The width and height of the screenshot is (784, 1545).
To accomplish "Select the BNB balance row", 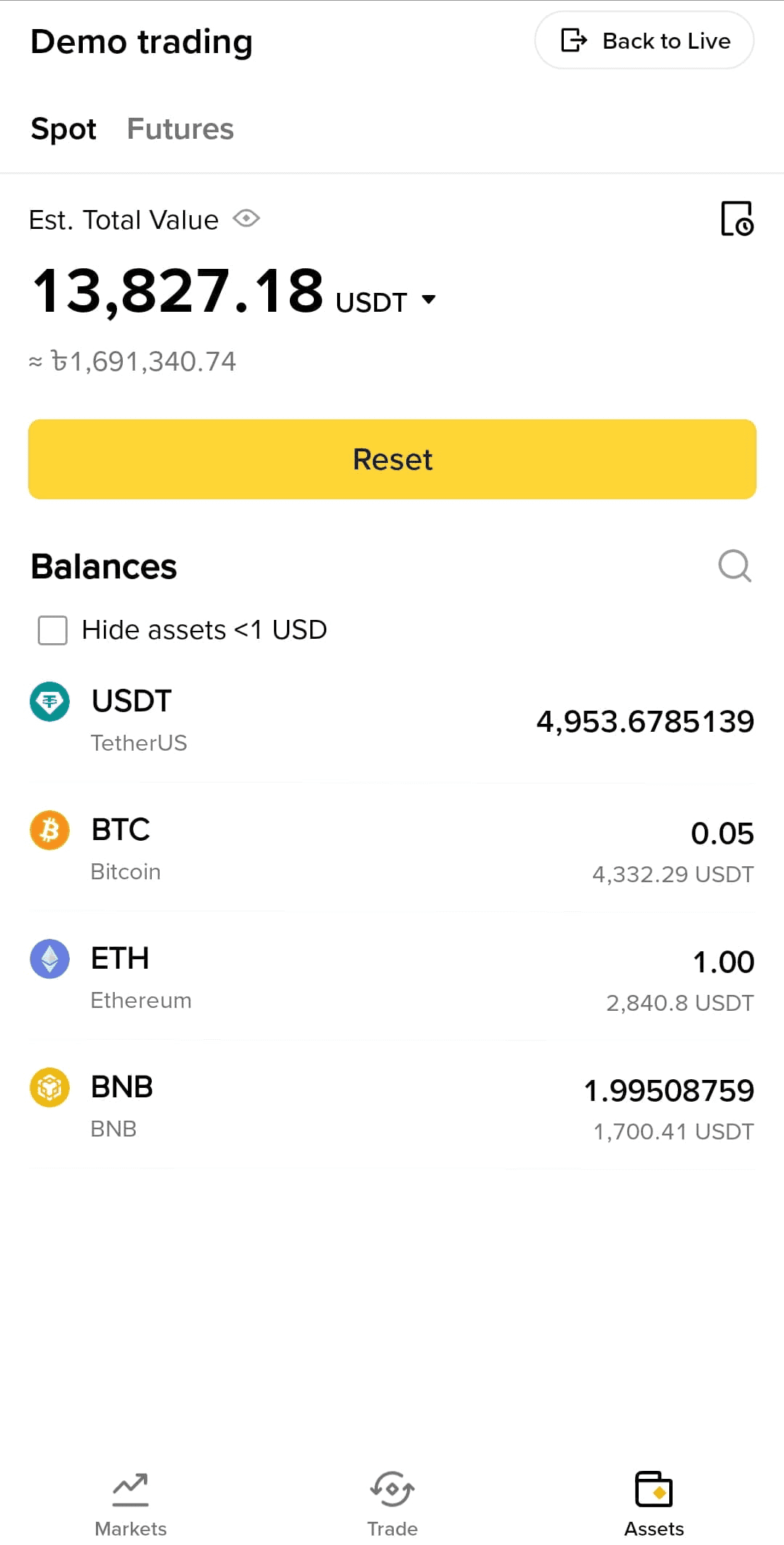I will point(392,1107).
